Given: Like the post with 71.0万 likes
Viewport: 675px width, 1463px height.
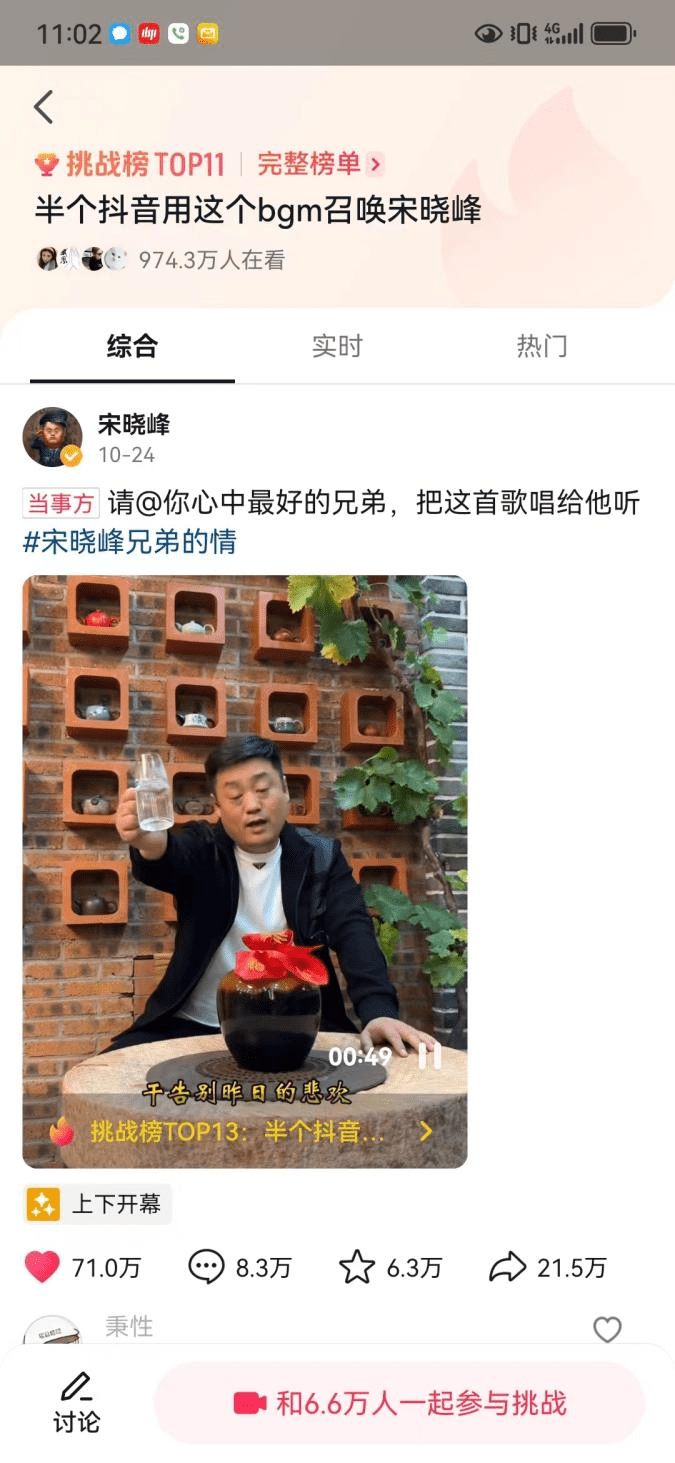Looking at the screenshot, I should point(42,1268).
